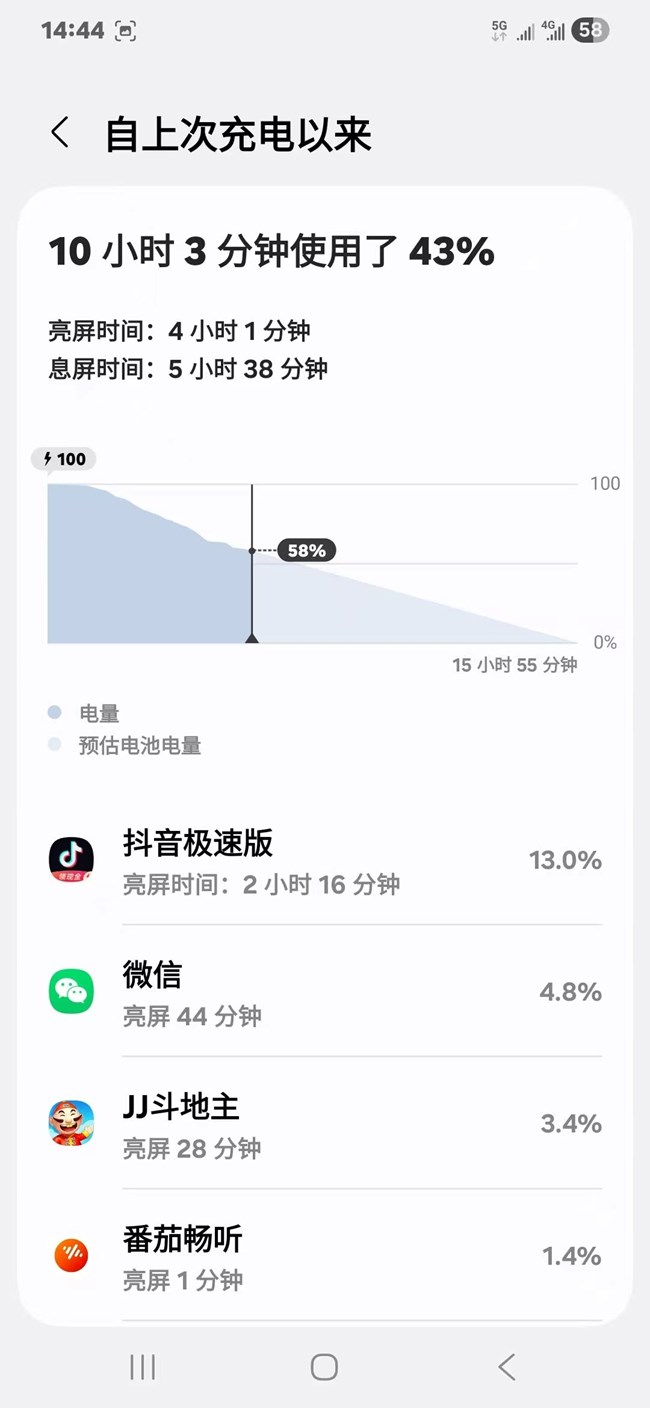Open 微信 battery usage details
Screen dimensions: 650x1408
pyautogui.click(x=325, y=991)
